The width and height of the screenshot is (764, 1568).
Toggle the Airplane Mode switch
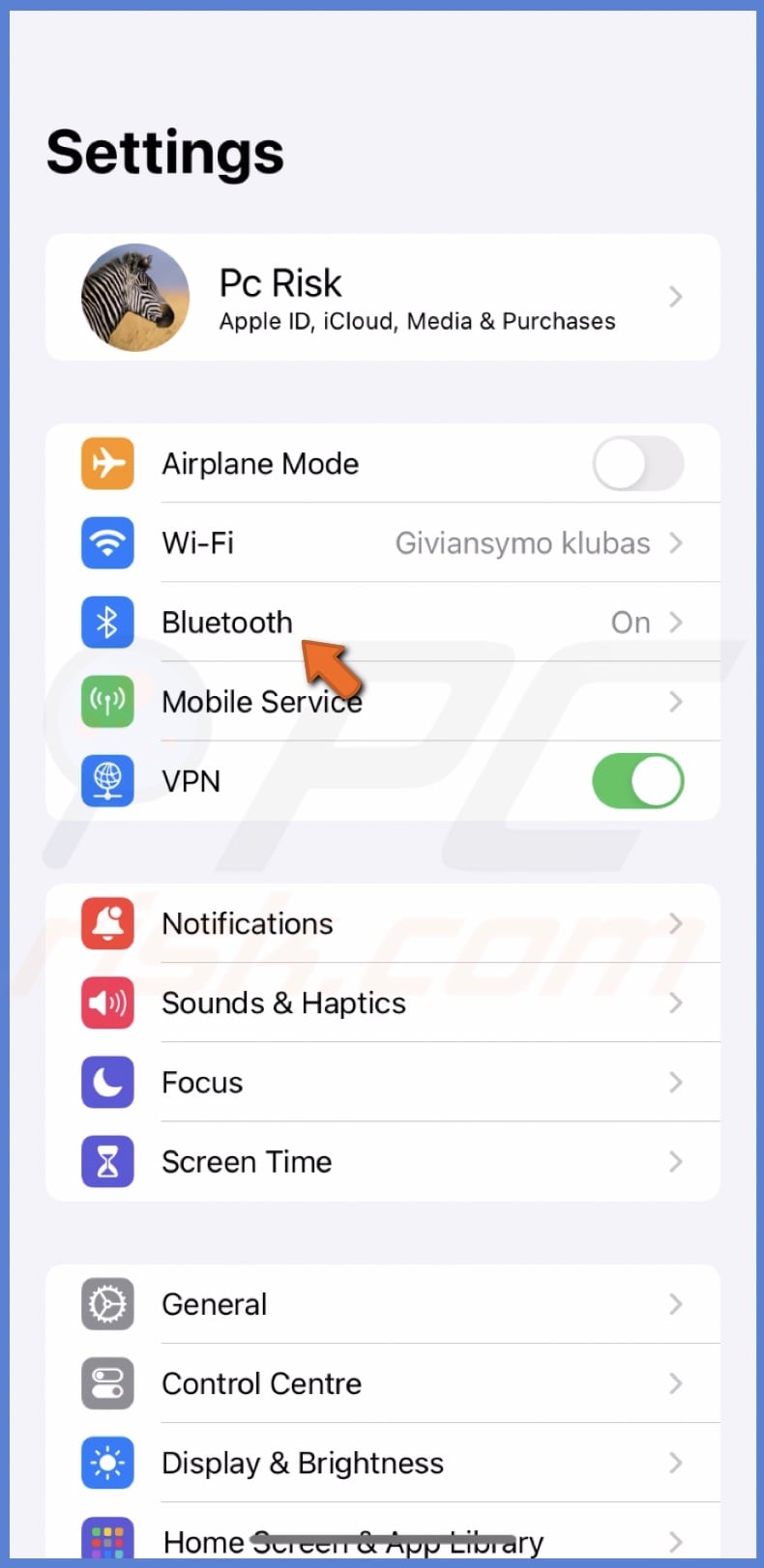tap(637, 464)
